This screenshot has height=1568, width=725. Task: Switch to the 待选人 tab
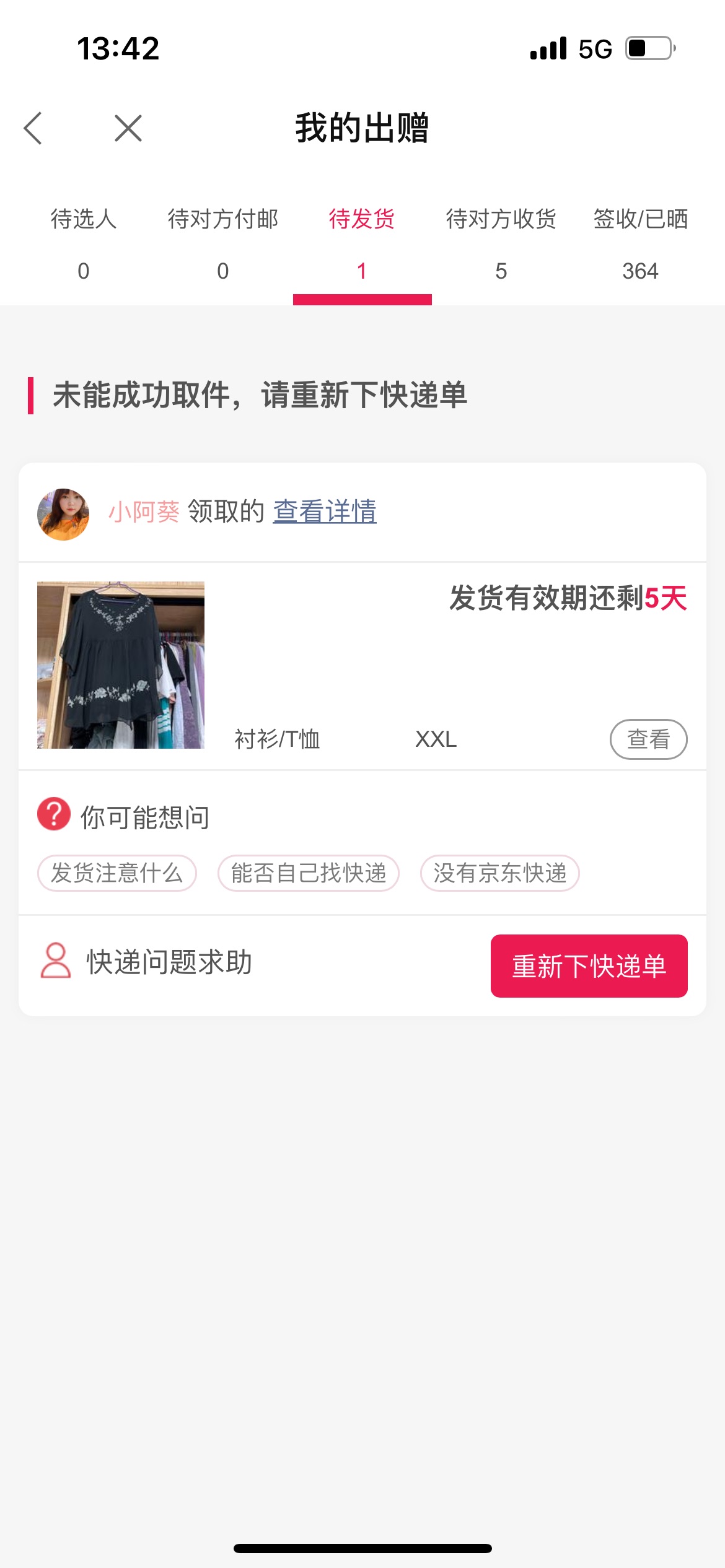tap(84, 245)
